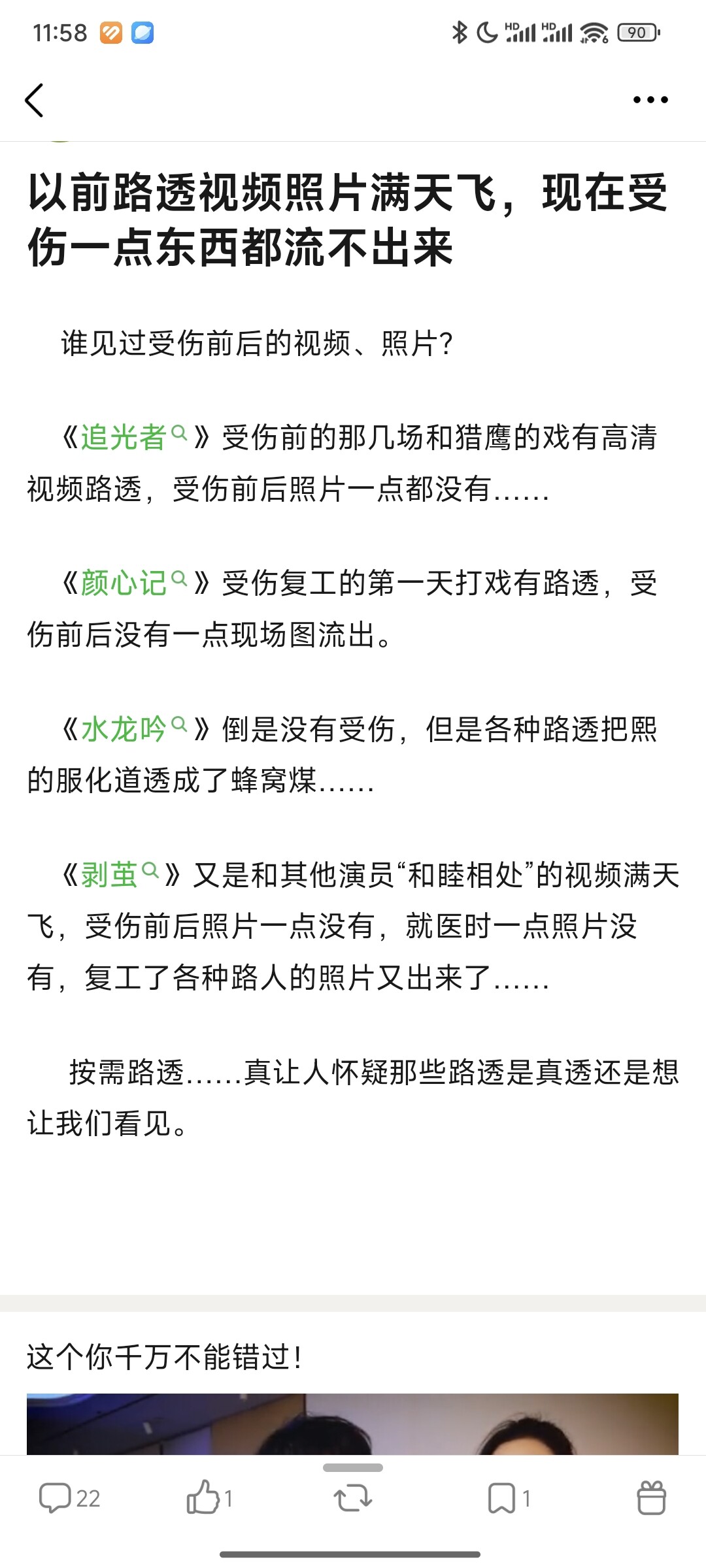Bookmark this post
This screenshot has height=1568, width=706.
pos(508,1497)
